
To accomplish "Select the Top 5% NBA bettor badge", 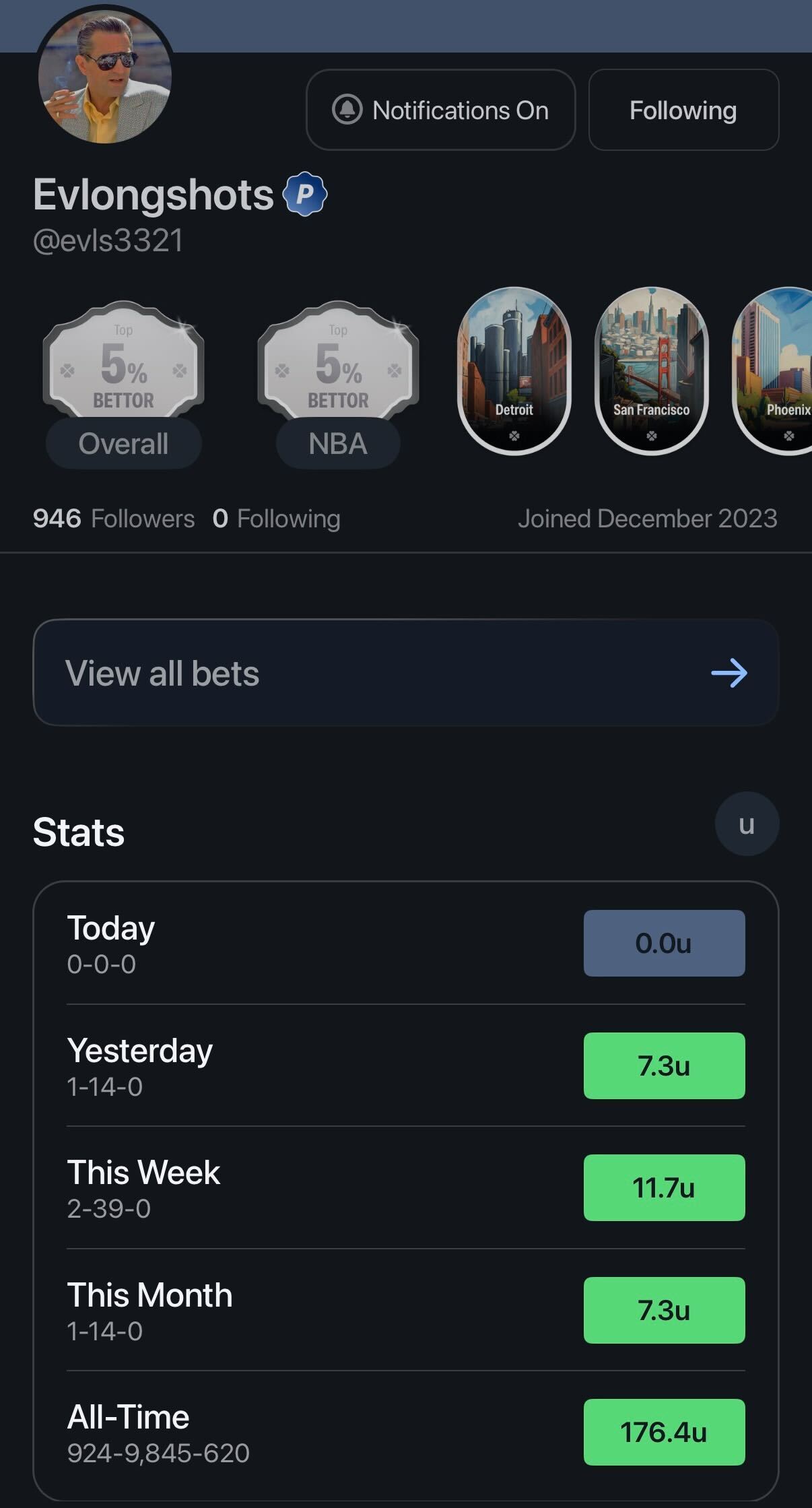I will tap(337, 384).
